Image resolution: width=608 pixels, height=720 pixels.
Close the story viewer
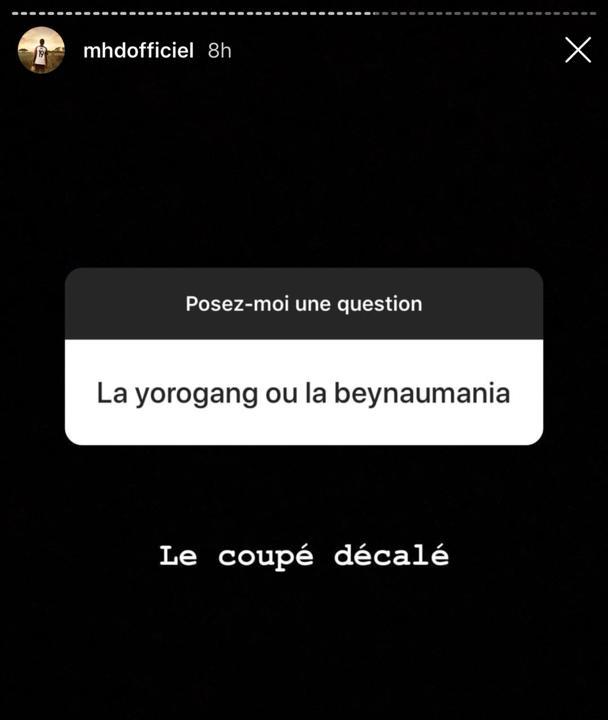[x=577, y=50]
